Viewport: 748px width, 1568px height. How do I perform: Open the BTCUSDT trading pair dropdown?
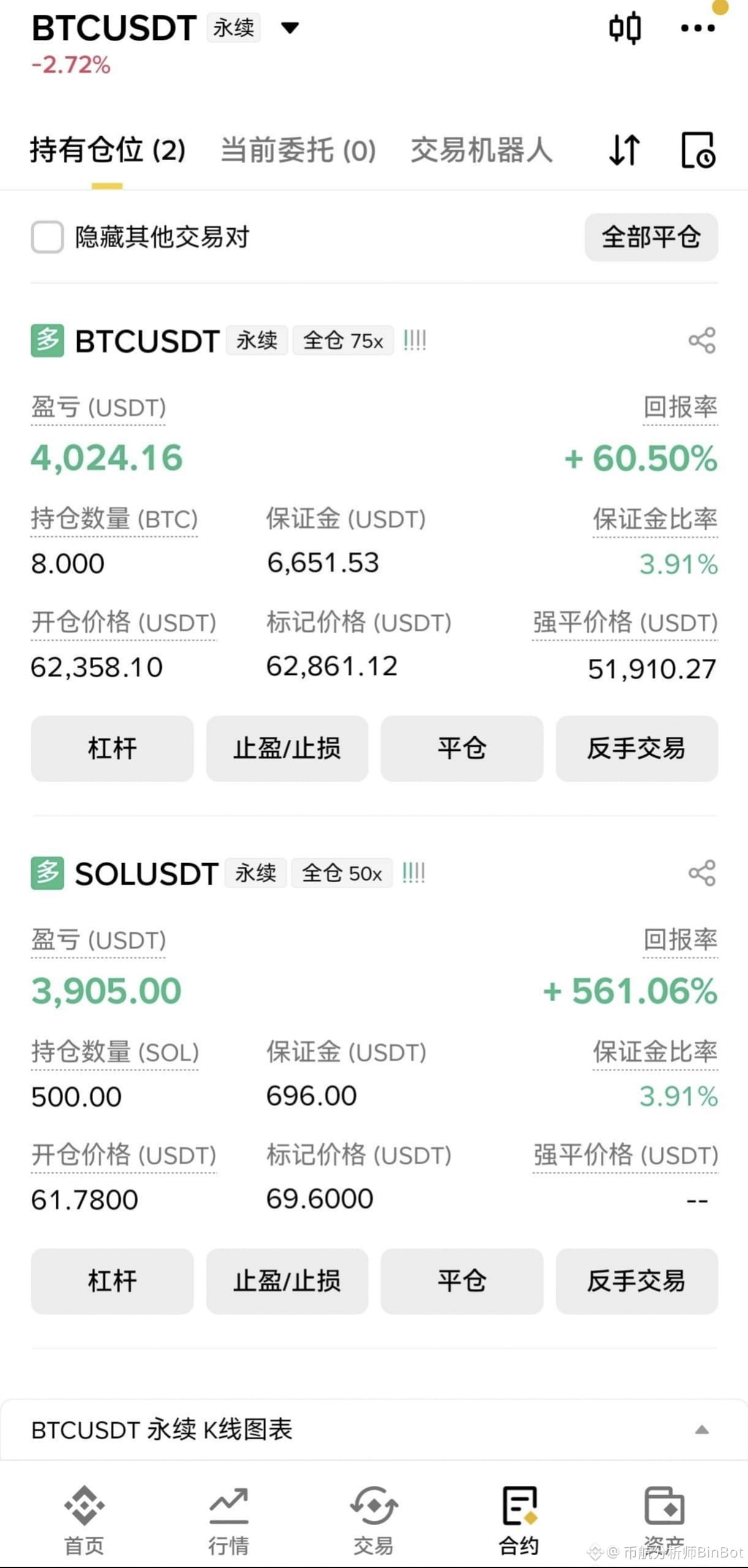(x=289, y=28)
